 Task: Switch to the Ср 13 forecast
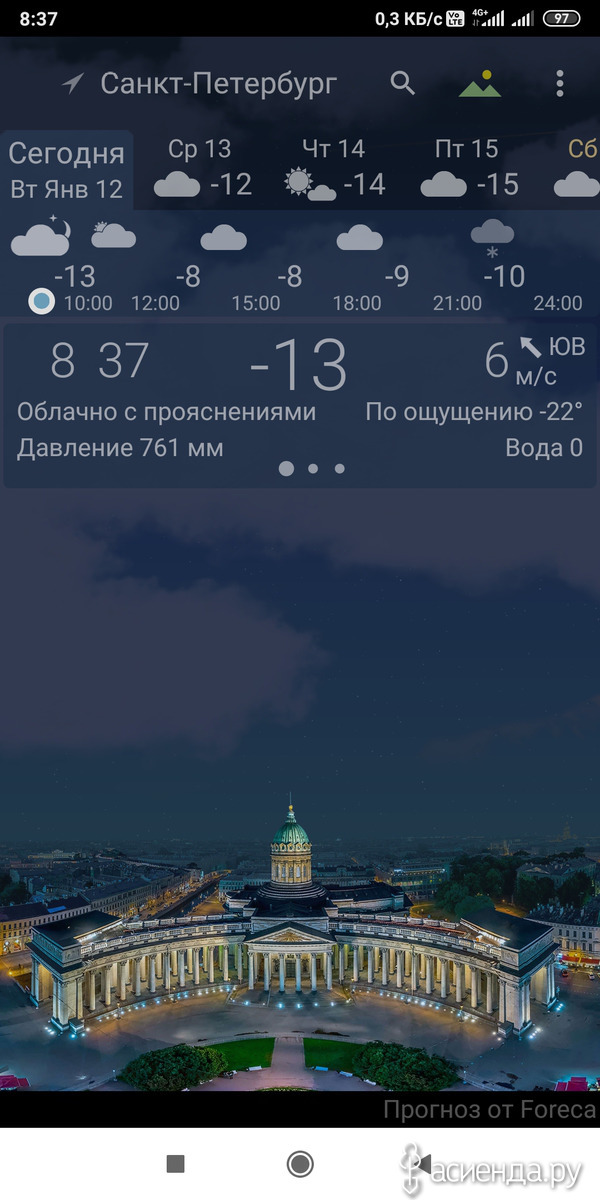click(202, 169)
